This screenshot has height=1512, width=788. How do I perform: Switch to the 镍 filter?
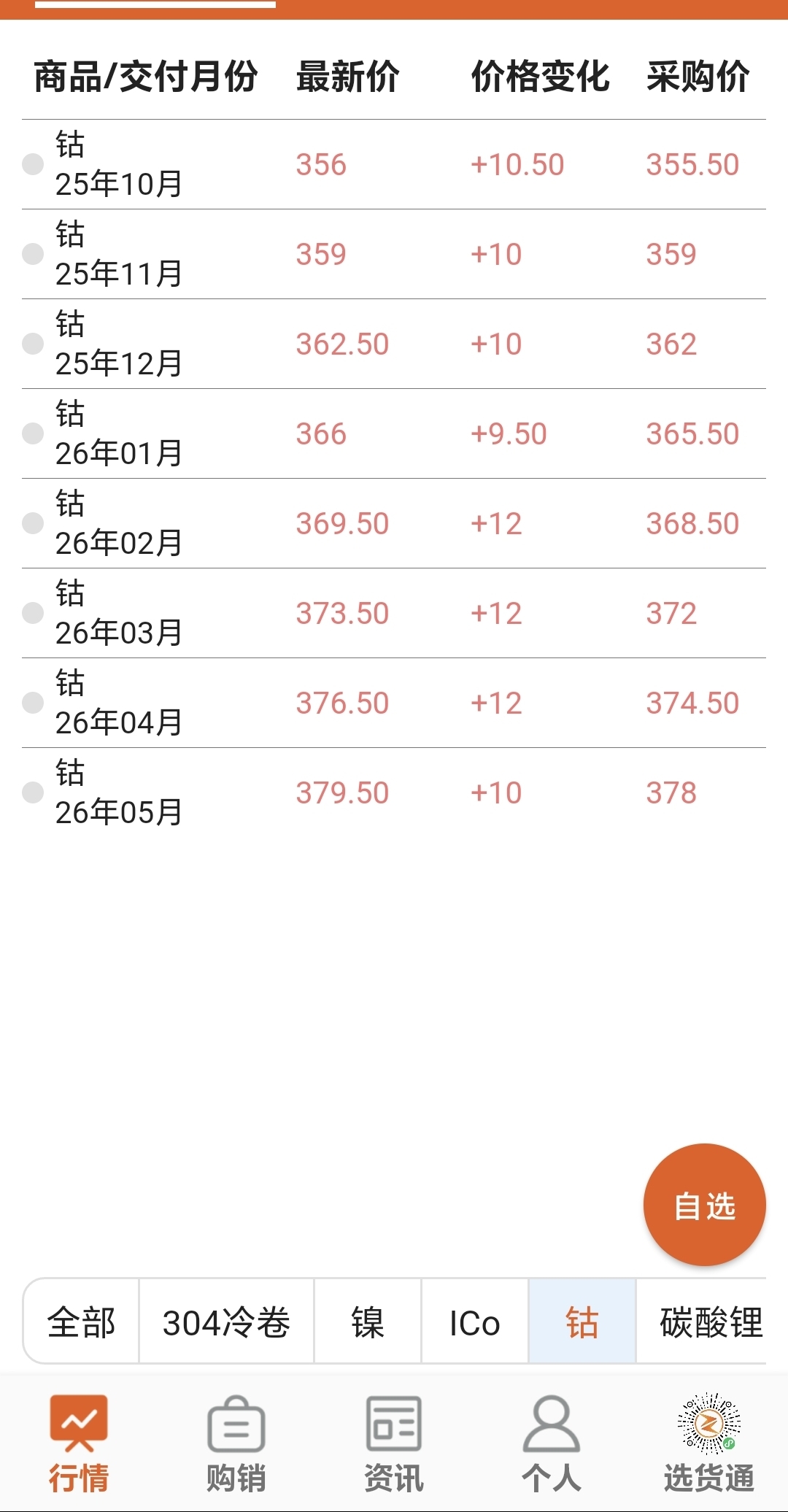click(x=368, y=1322)
